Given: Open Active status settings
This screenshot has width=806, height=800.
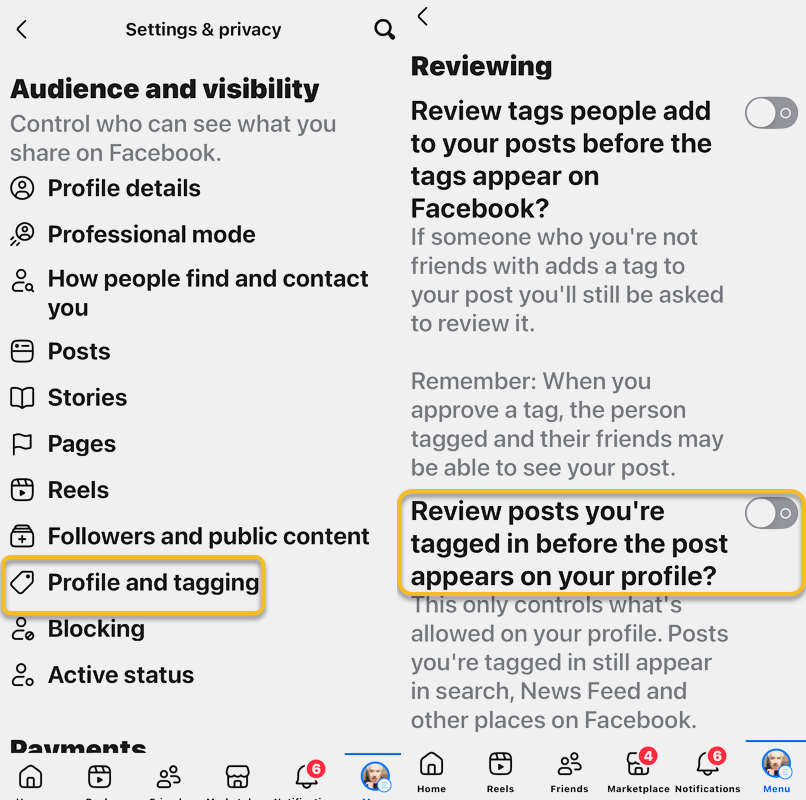Looking at the screenshot, I should 120,675.
